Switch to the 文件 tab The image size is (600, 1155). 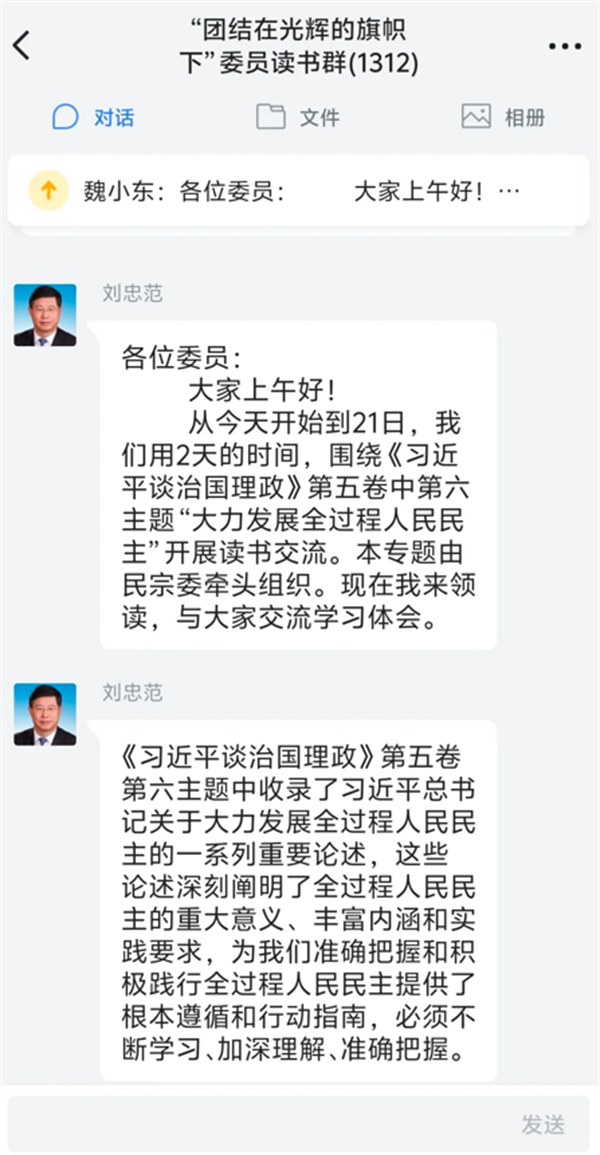pos(298,118)
